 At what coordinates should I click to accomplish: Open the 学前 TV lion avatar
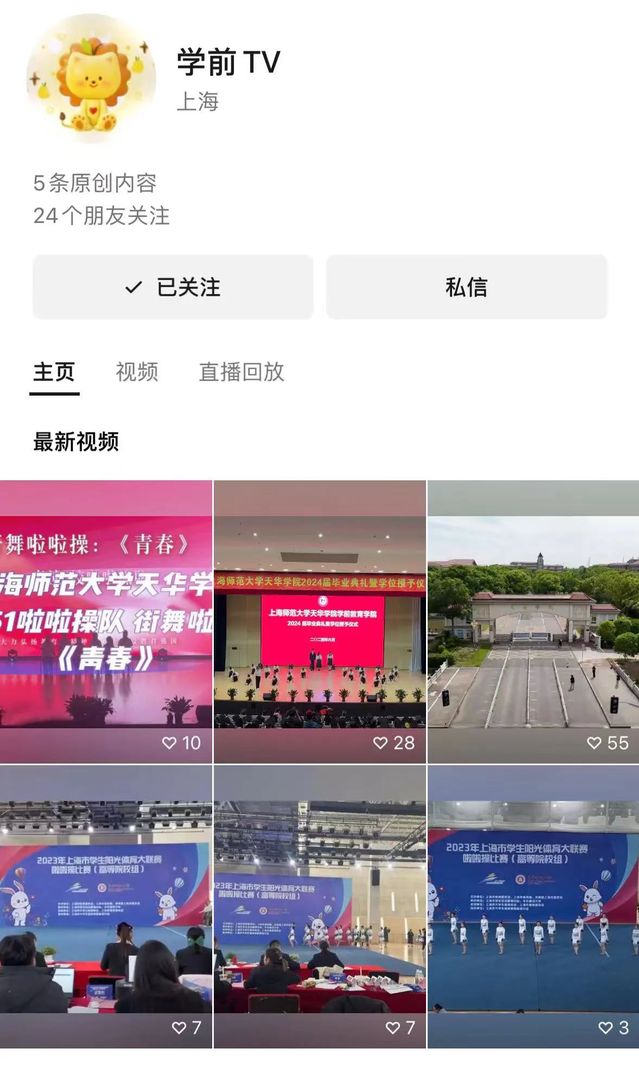point(90,78)
